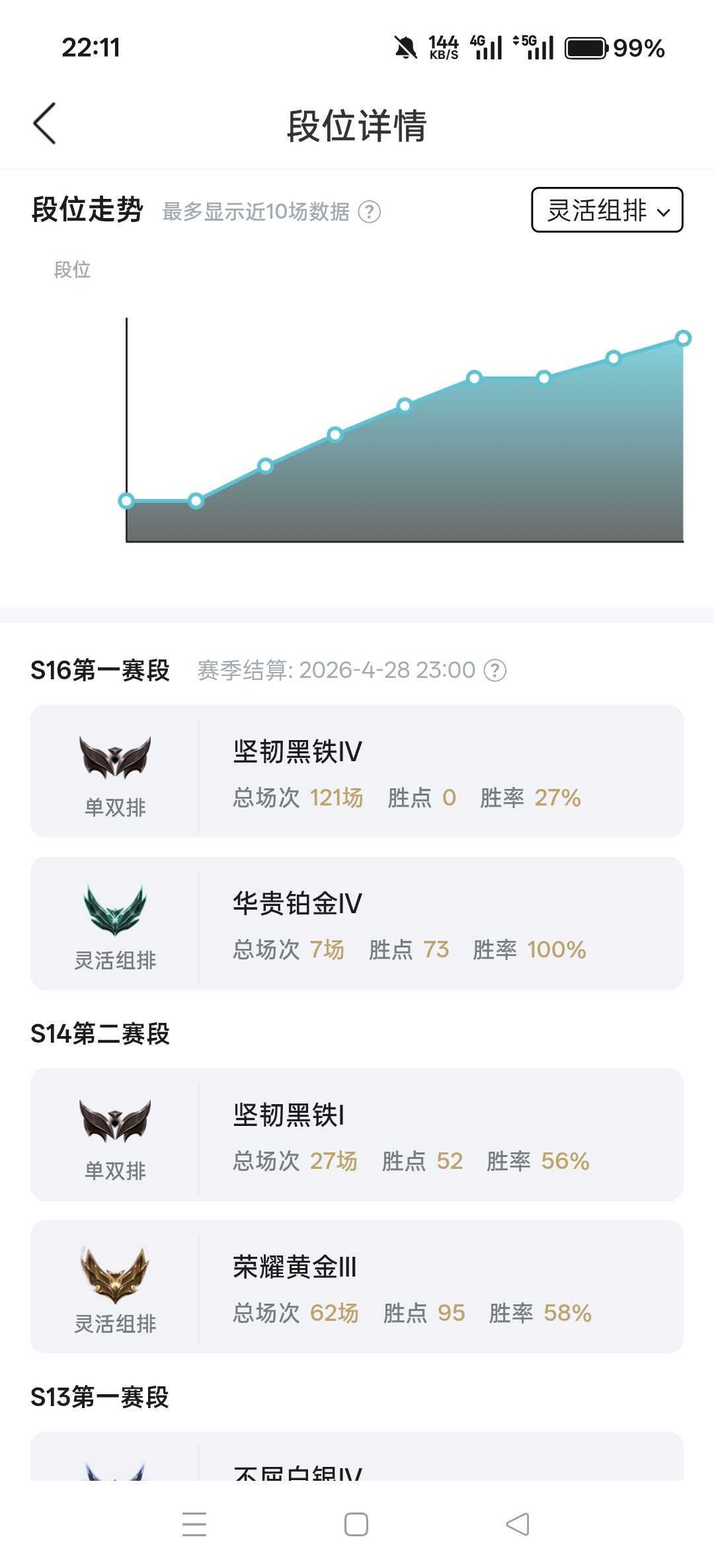
Task: Go back from the 段位详情 page
Action: 45,124
